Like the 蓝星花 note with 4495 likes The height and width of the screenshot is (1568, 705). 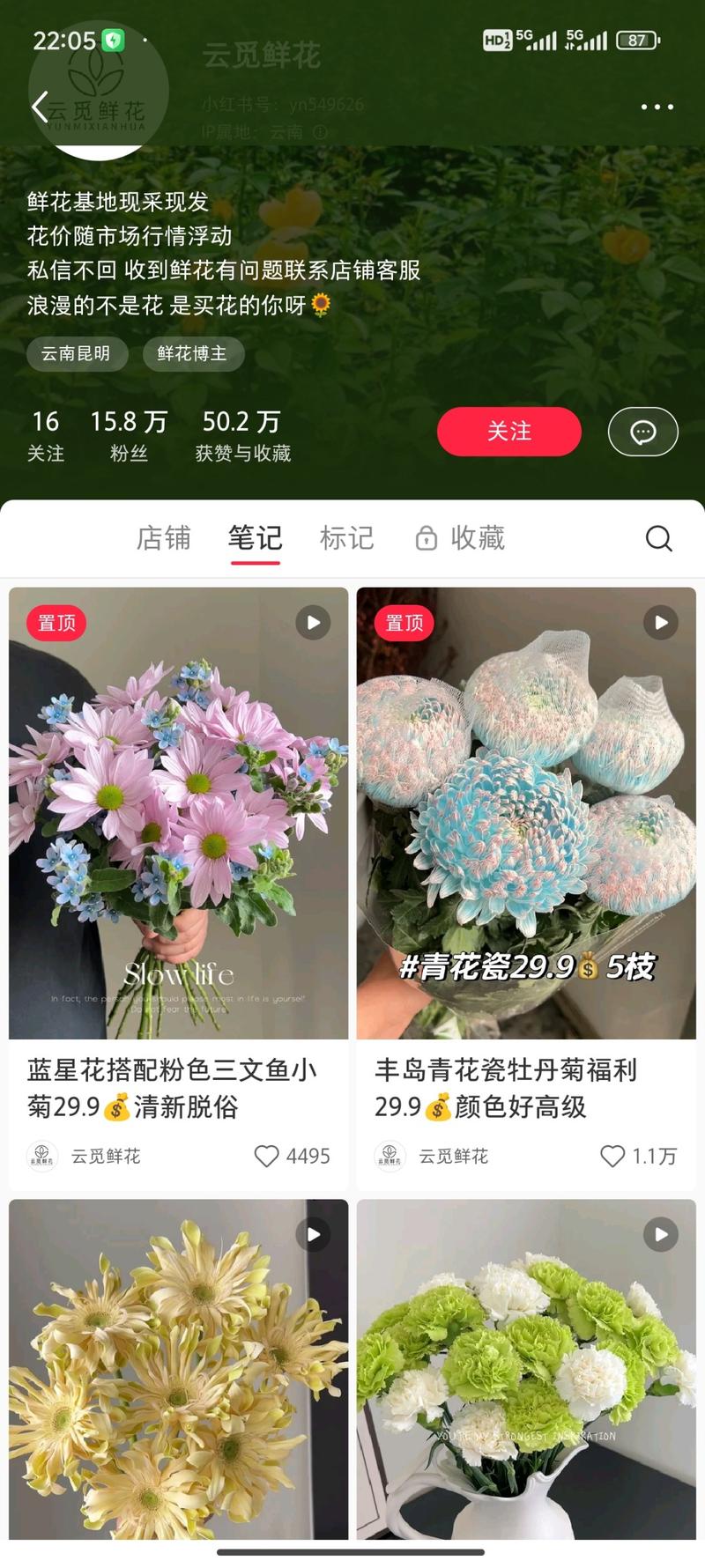[266, 1156]
